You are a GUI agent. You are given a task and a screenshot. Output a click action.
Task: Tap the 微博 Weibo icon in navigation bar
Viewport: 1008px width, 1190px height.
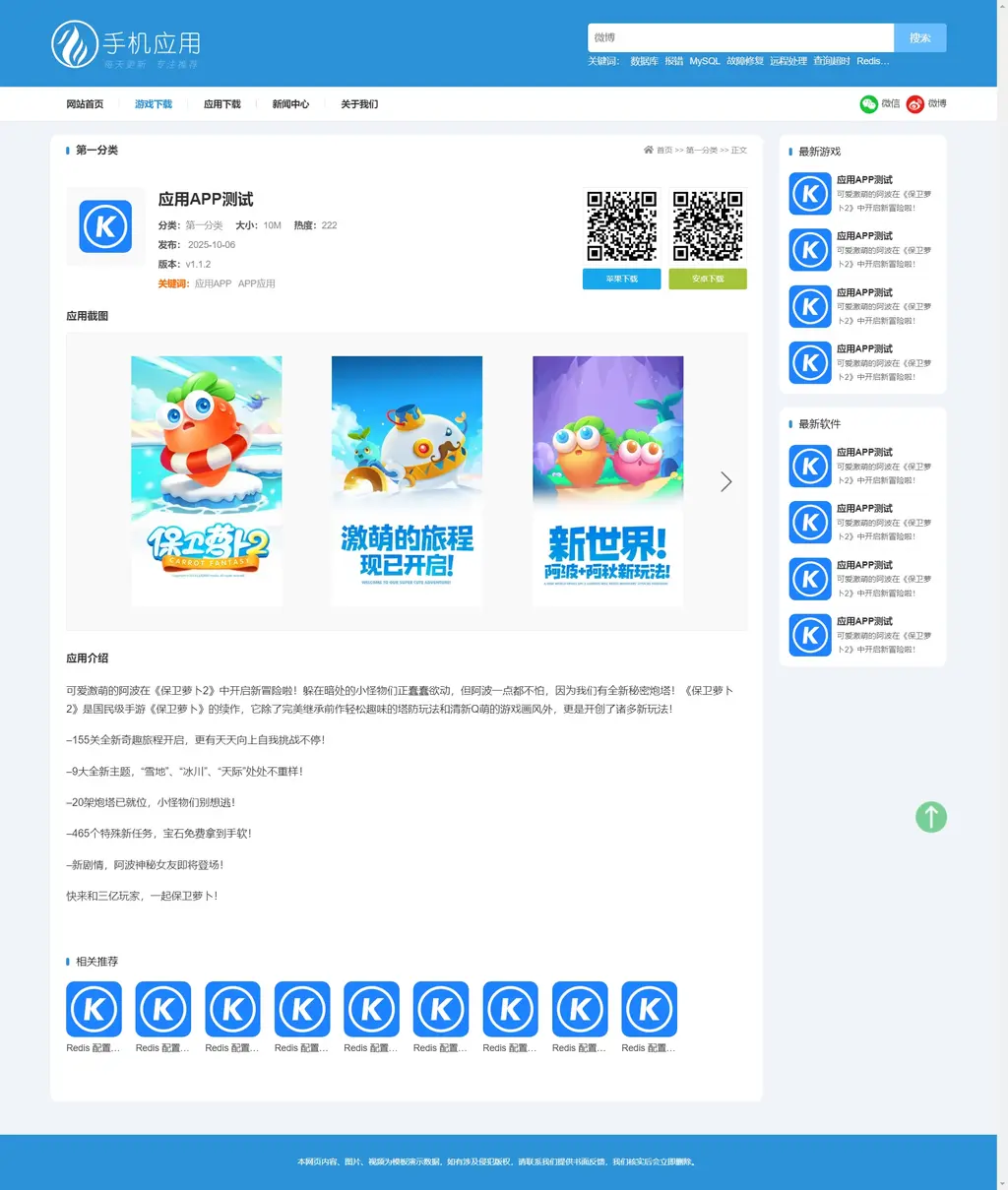(x=915, y=103)
